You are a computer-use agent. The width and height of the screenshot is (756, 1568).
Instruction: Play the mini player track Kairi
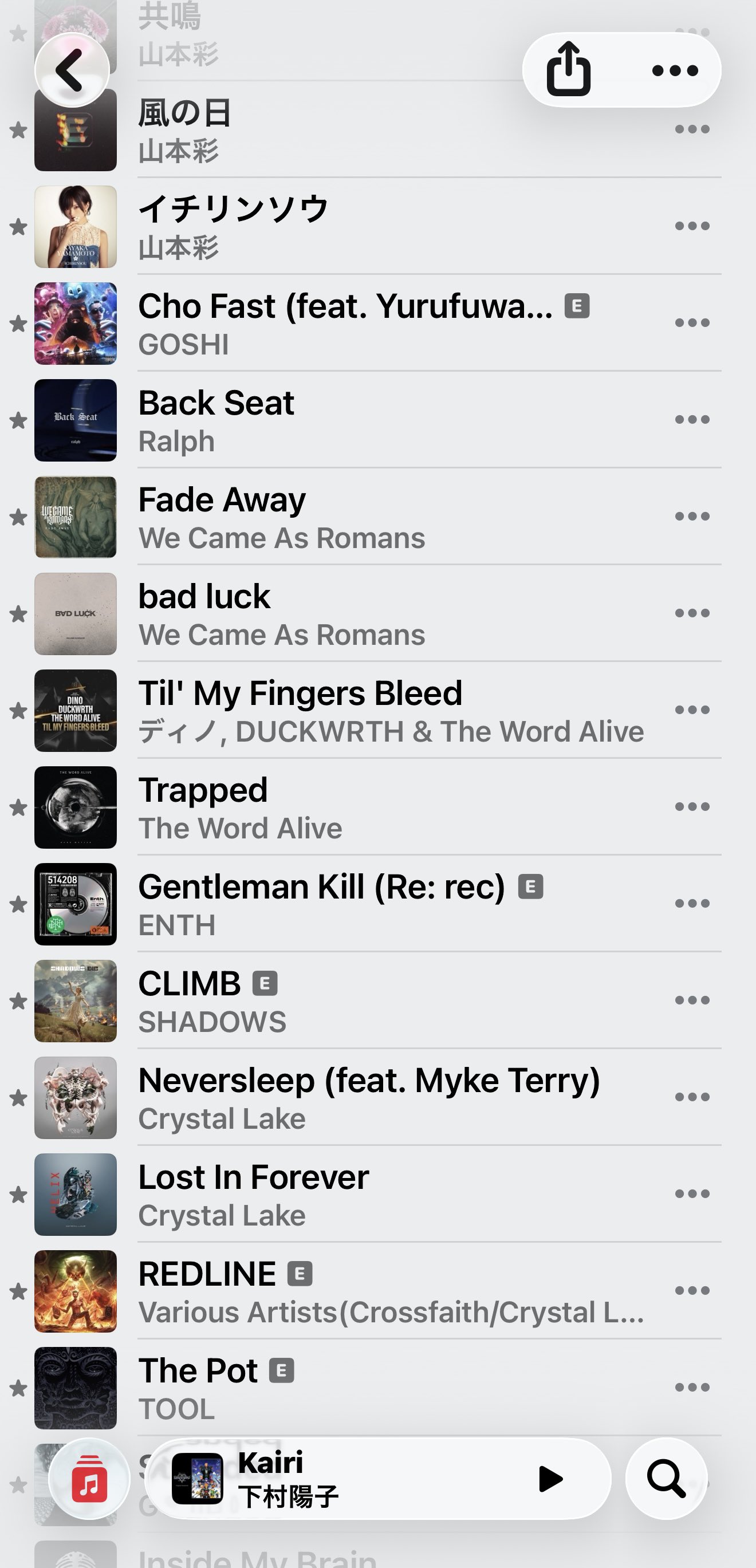[551, 1479]
